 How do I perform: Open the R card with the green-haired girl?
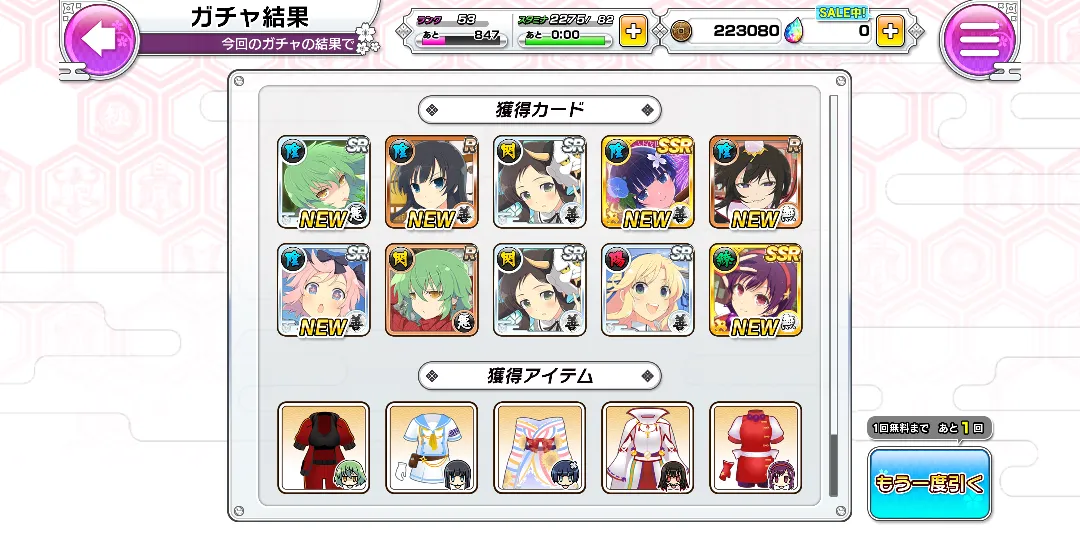[x=431, y=290]
